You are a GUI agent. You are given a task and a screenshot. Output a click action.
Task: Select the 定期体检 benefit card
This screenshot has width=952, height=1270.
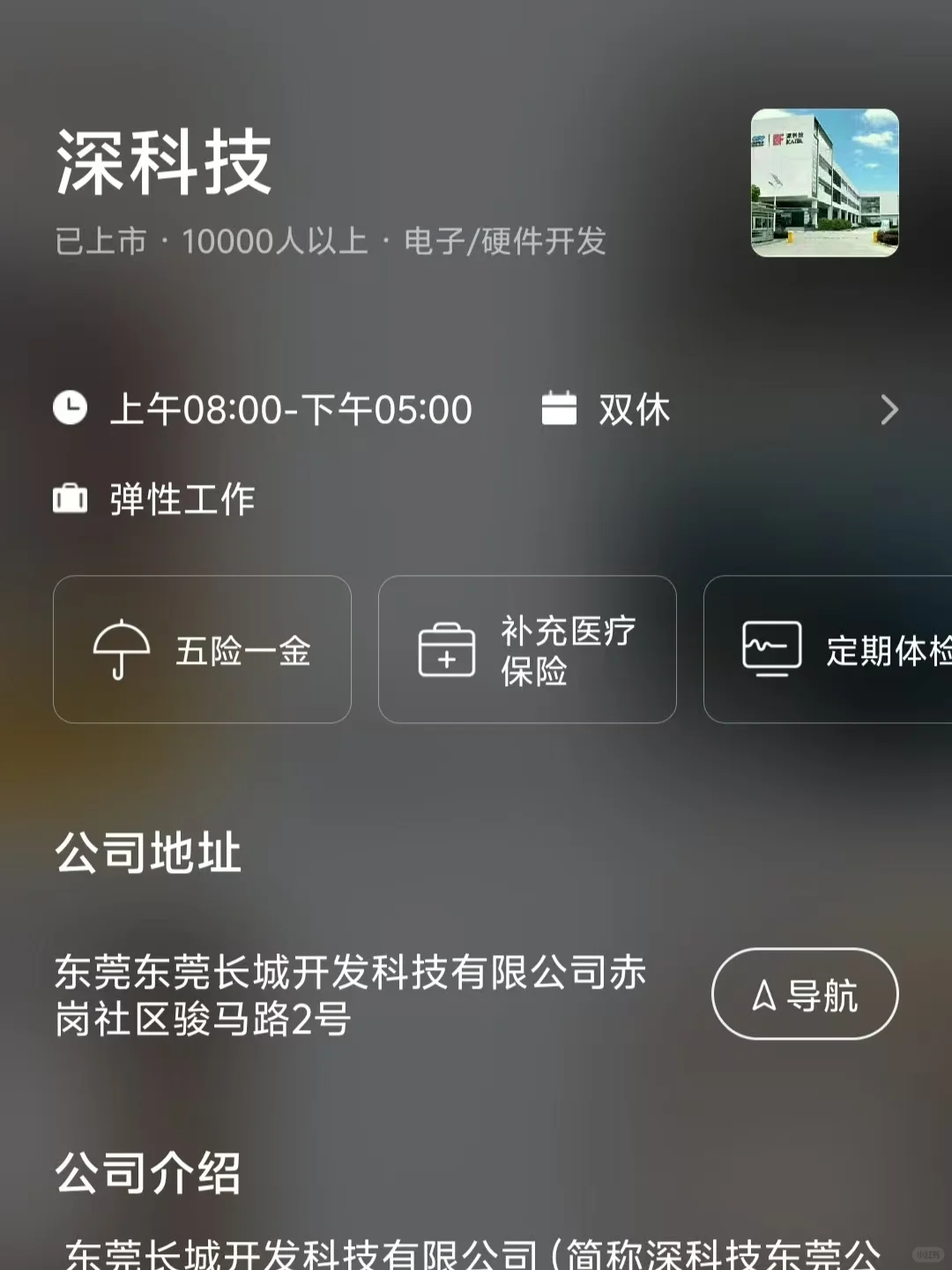[x=829, y=650]
